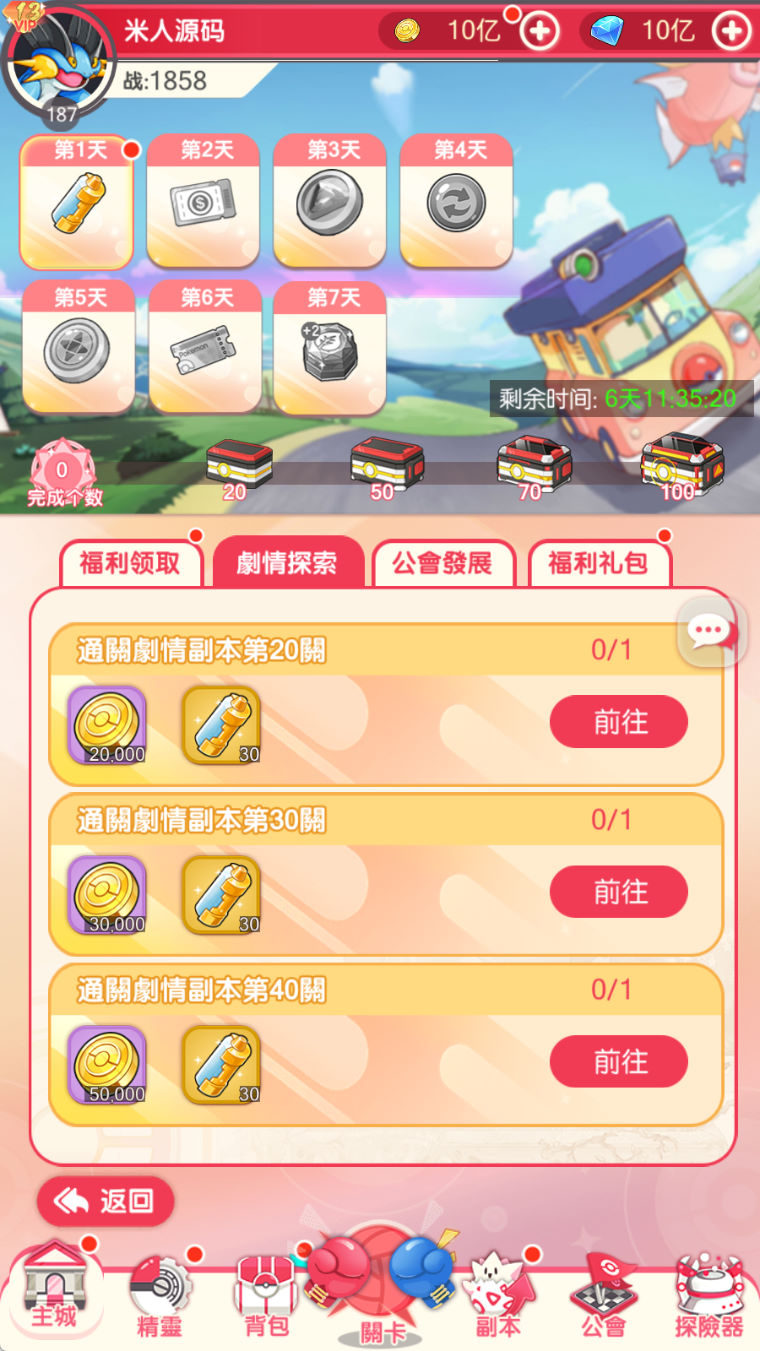Select the 第4天 reward card
This screenshot has width=760, height=1351.
click(456, 202)
